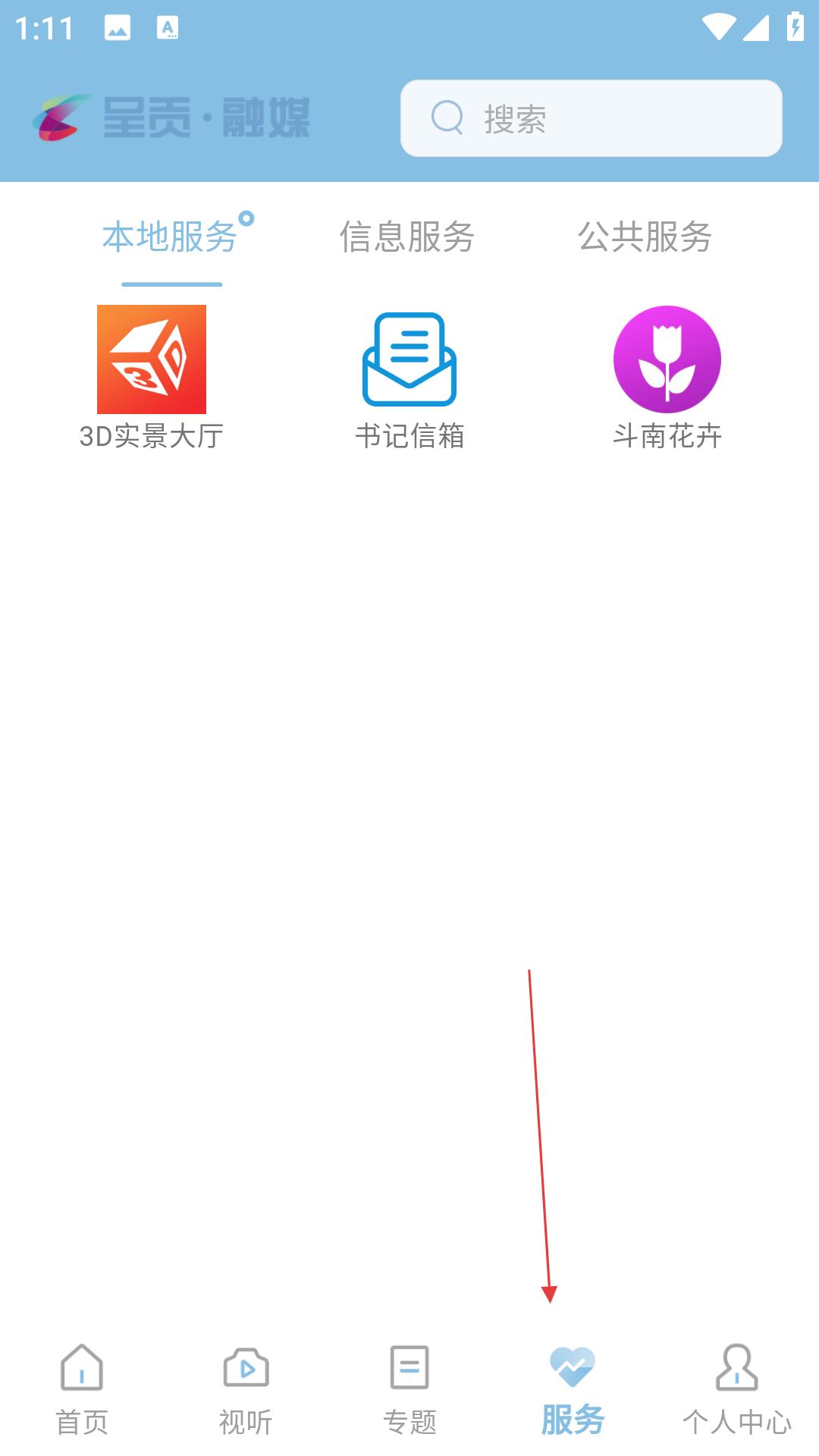The image size is (819, 1456).
Task: Open the 搜索 search box
Action: 591,118
